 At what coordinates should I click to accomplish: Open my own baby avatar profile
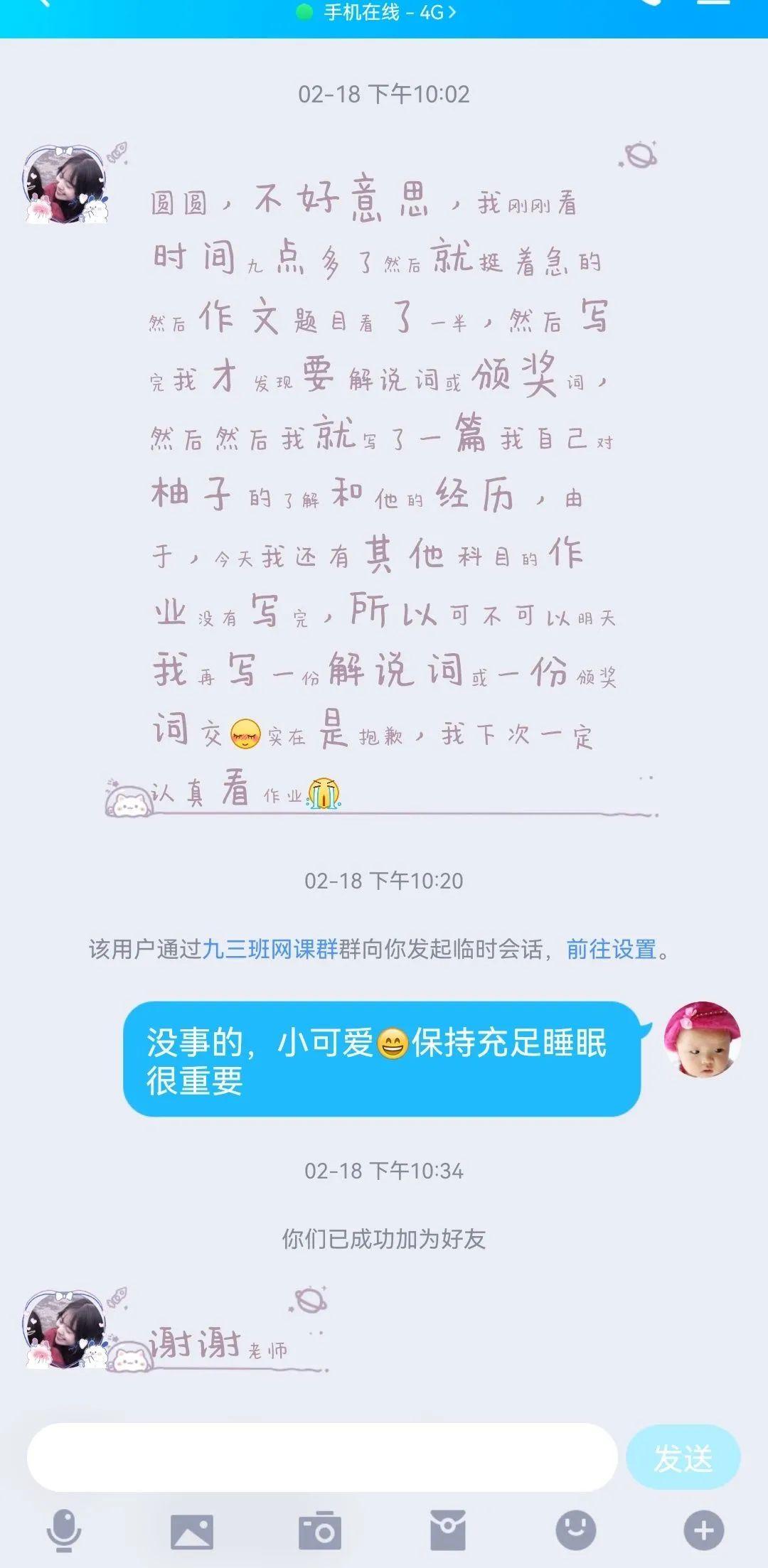pos(702,1039)
